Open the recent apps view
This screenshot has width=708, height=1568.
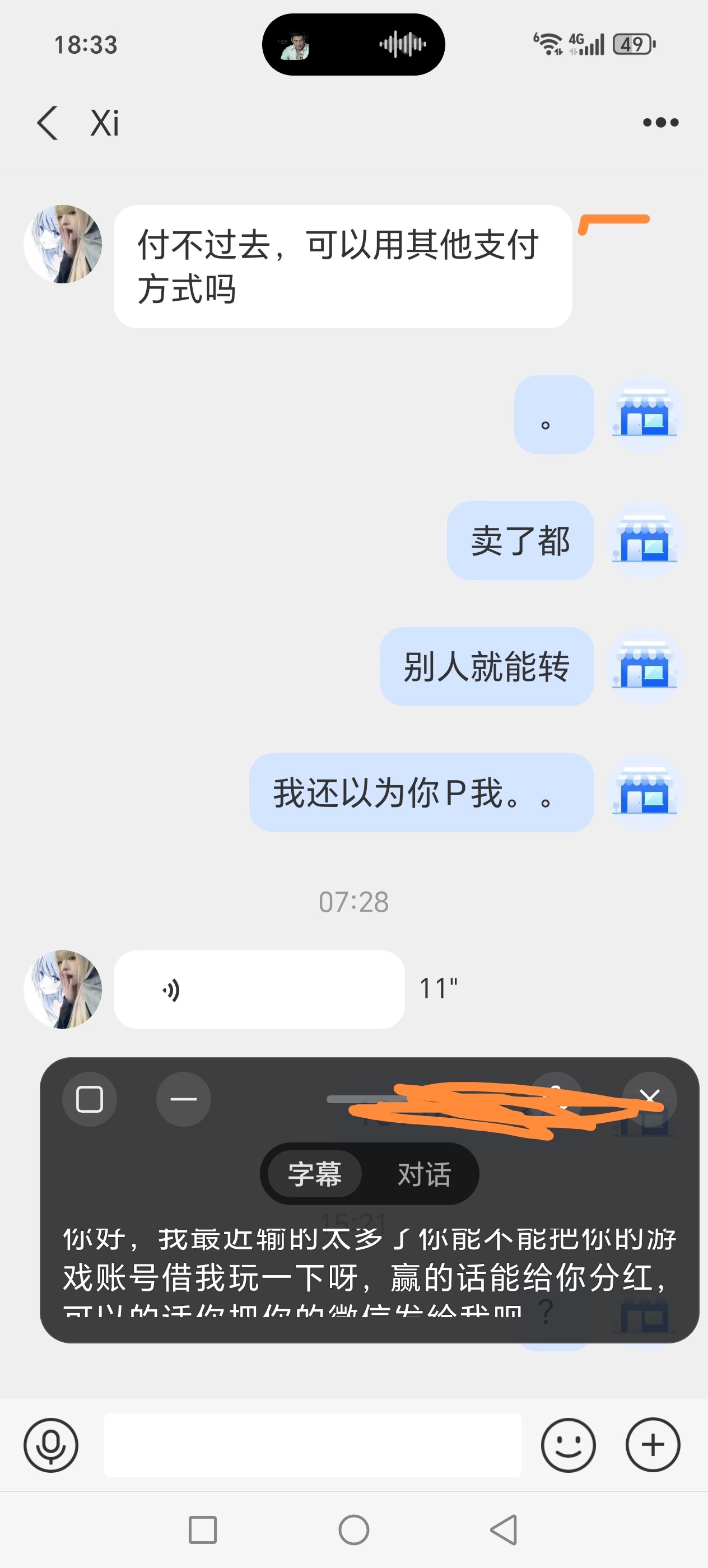tap(203, 1530)
